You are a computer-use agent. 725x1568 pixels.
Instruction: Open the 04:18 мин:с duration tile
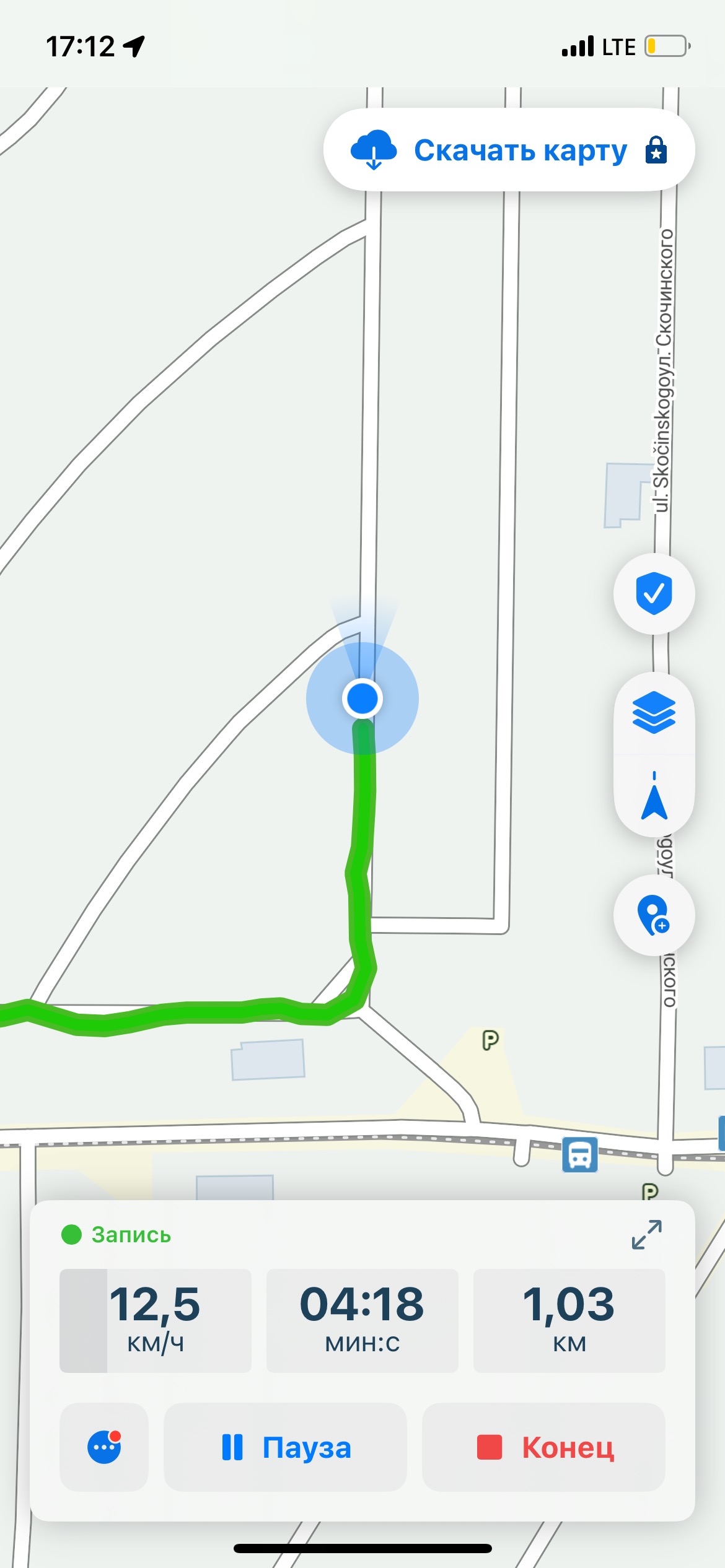(362, 1320)
